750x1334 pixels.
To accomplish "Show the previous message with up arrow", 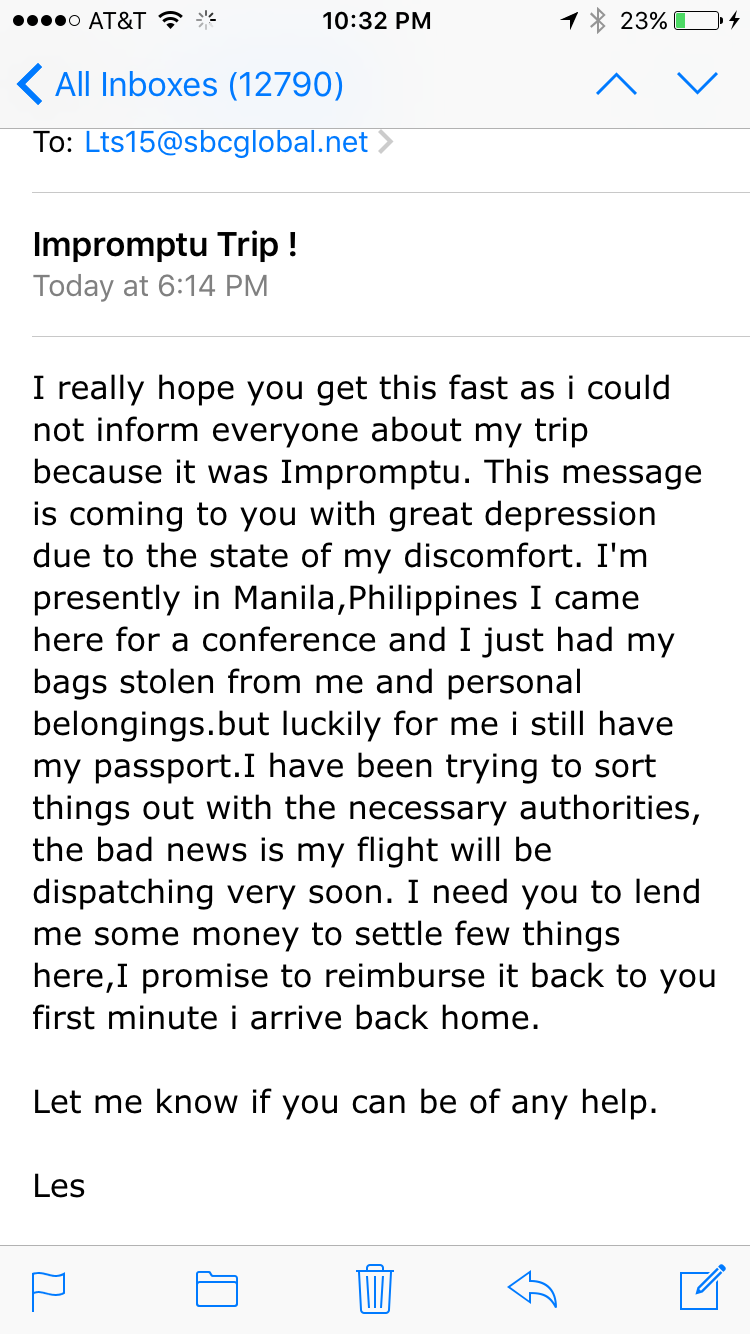I will pyautogui.click(x=616, y=85).
